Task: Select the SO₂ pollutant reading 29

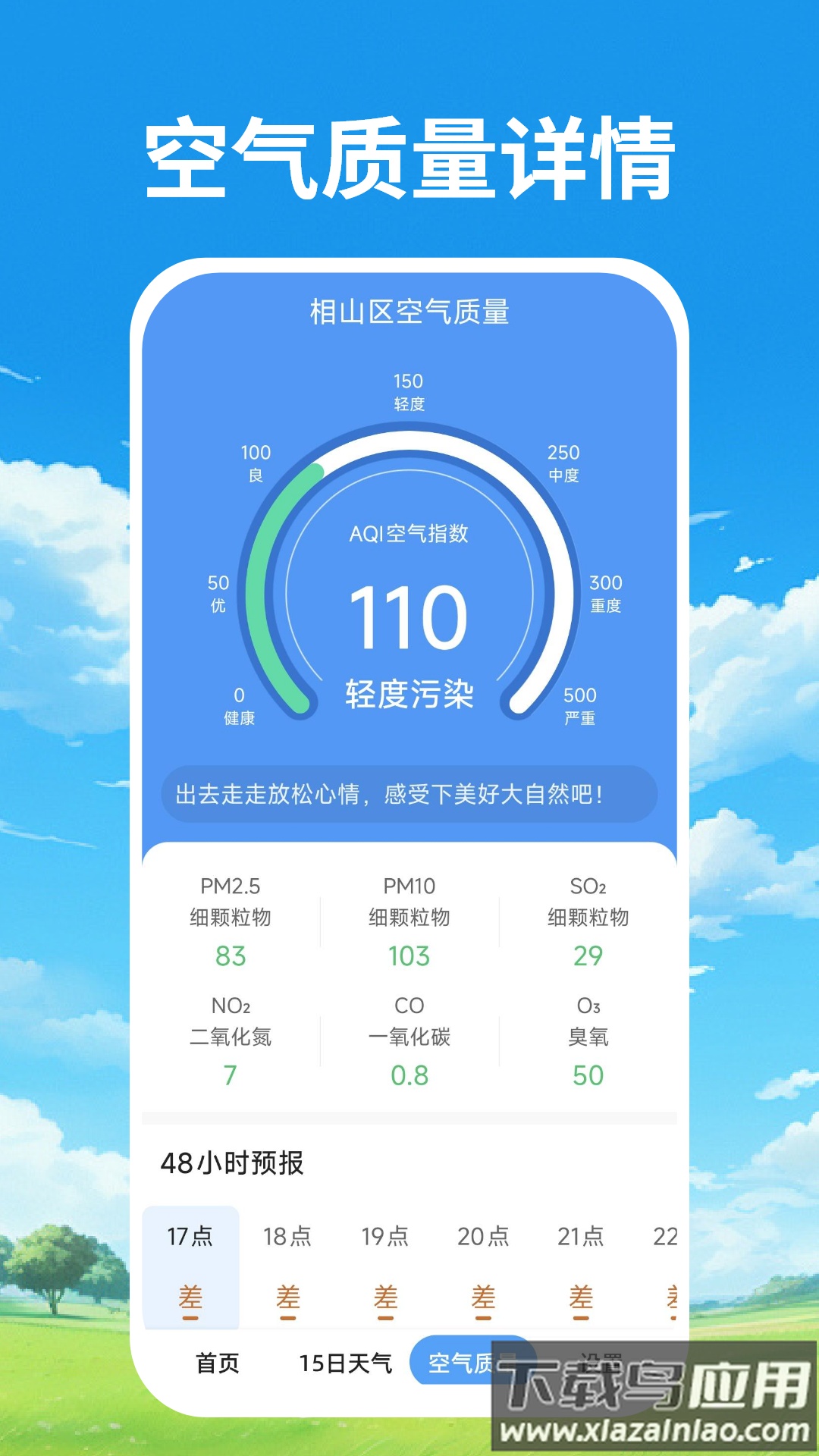Action: click(x=587, y=957)
